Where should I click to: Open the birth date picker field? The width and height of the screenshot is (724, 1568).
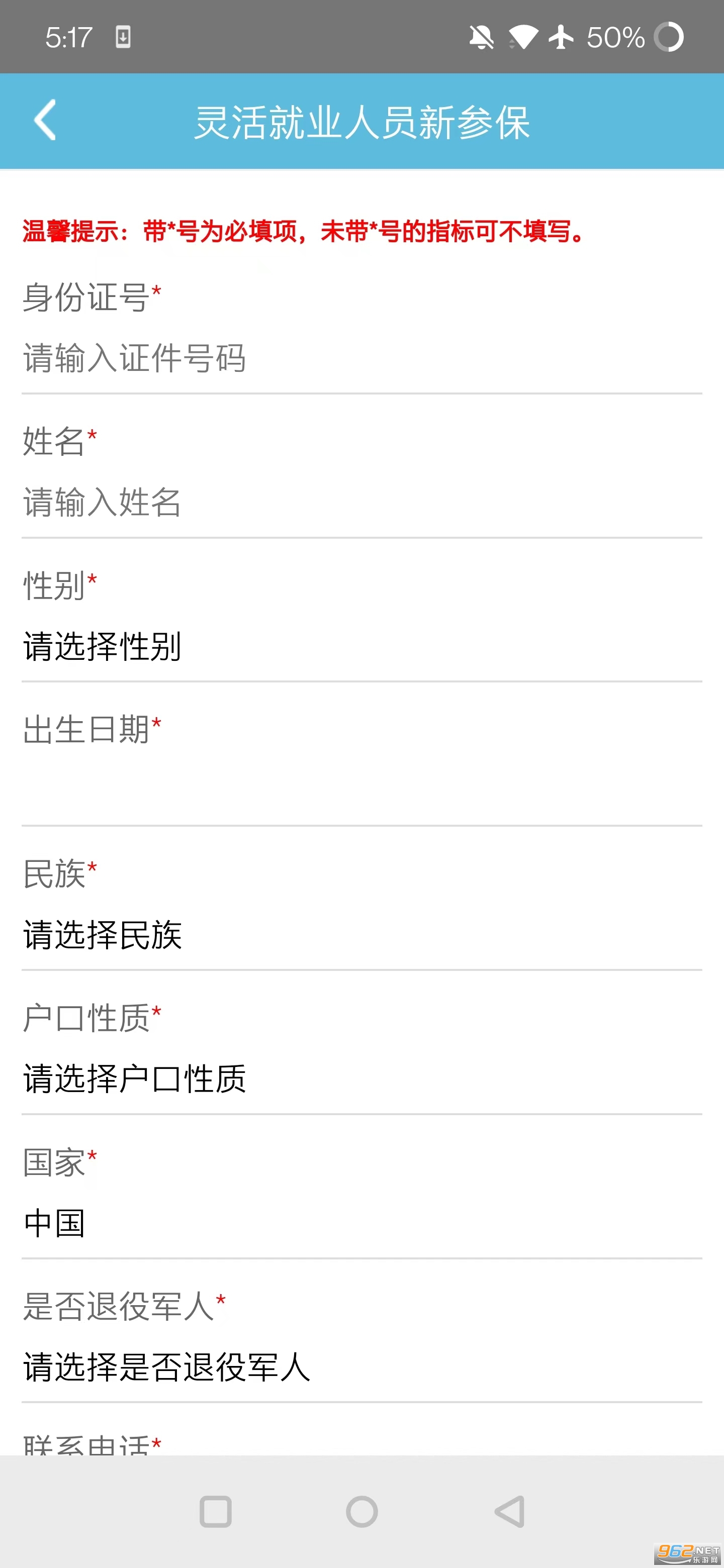click(x=361, y=789)
